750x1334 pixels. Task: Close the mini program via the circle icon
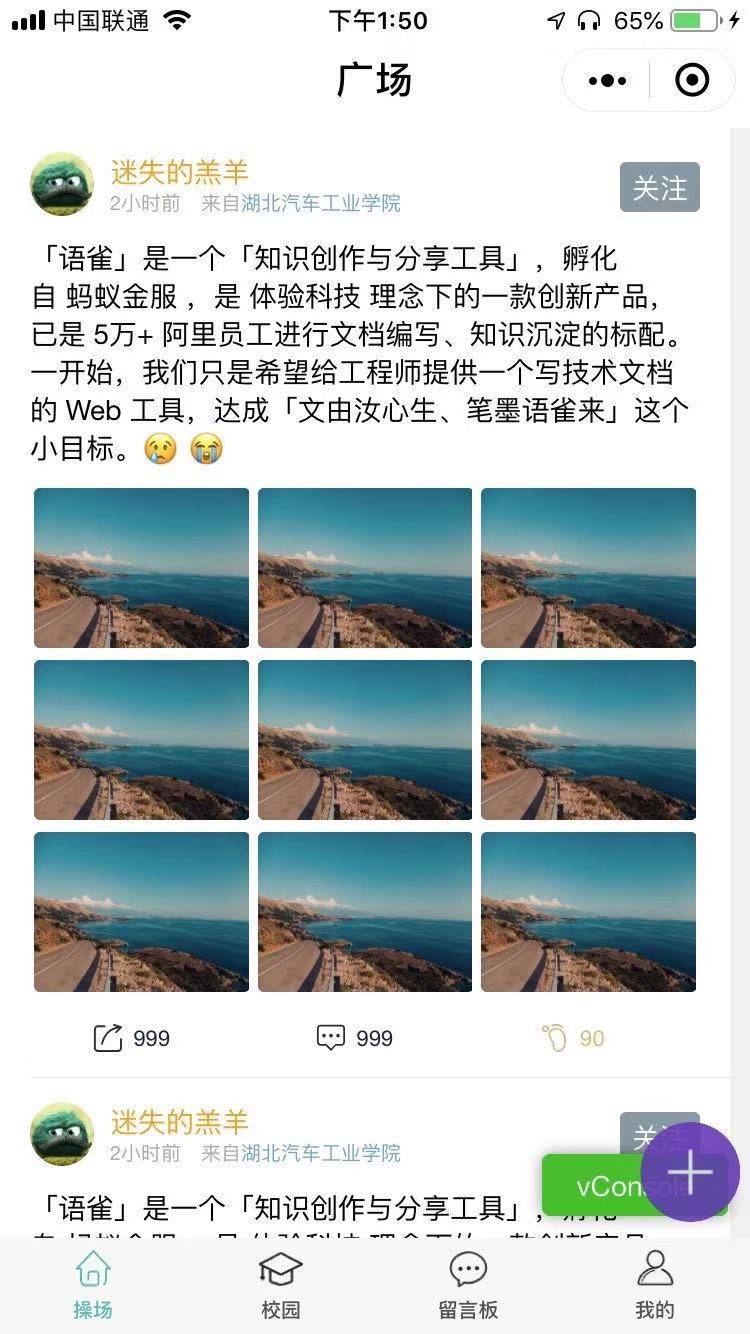[x=692, y=80]
